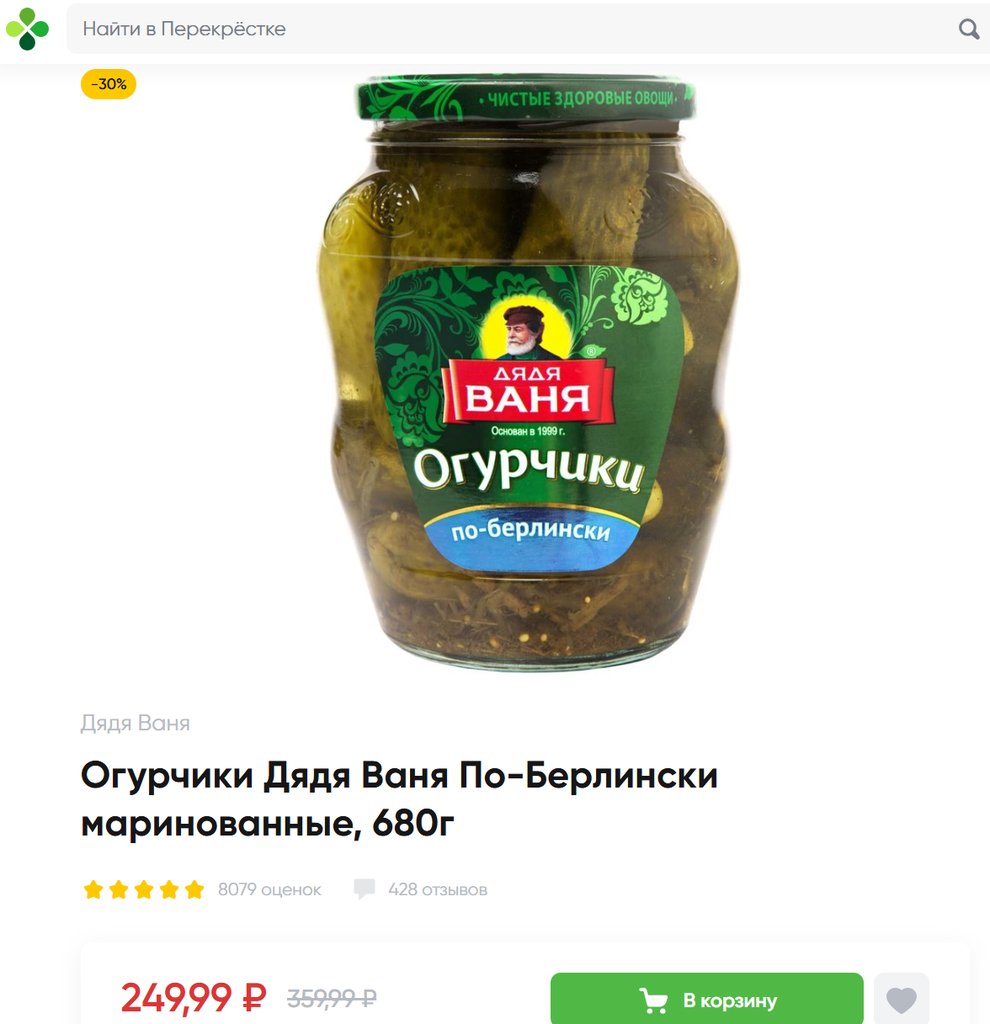The width and height of the screenshot is (990, 1024).
Task: View the 8079 оценок ratings
Action: point(269,889)
